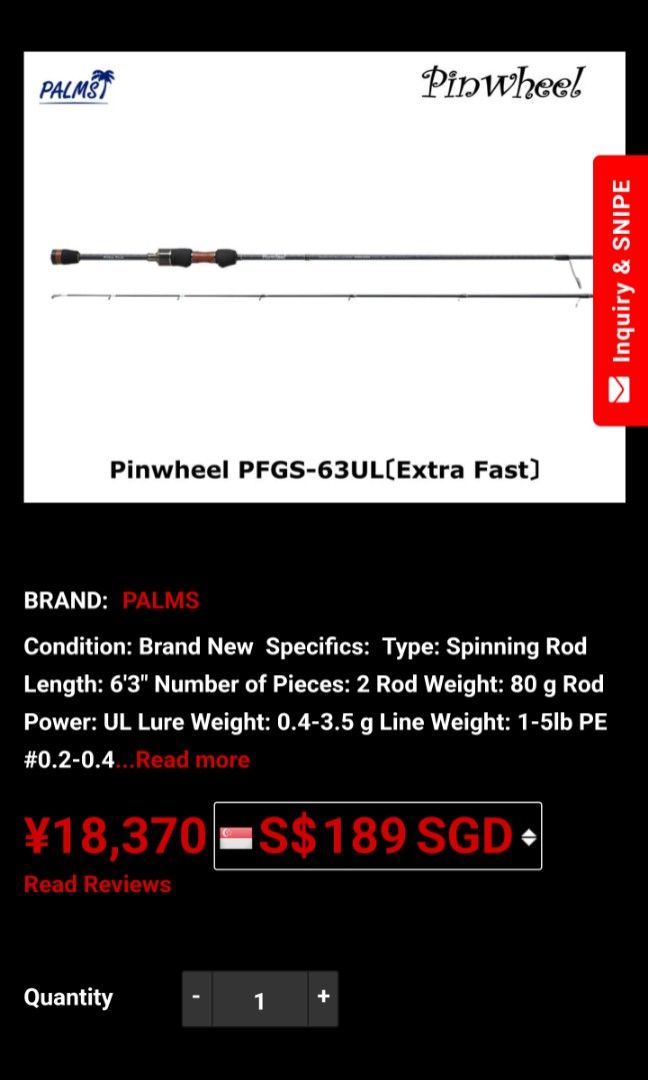648x1080 pixels.
Task: Tap the quantity number field
Action: tap(260, 999)
